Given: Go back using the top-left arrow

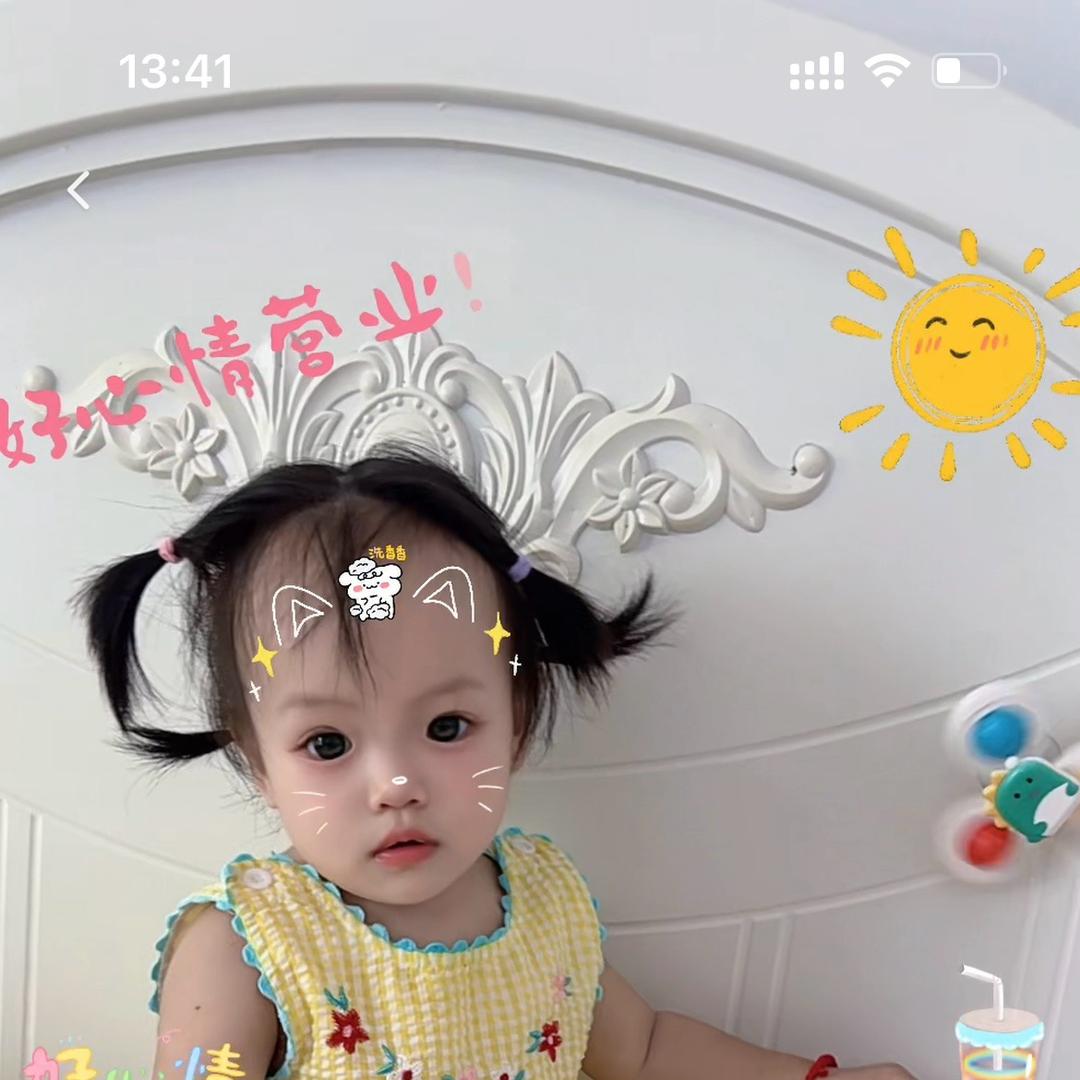Looking at the screenshot, I should coord(79,190).
